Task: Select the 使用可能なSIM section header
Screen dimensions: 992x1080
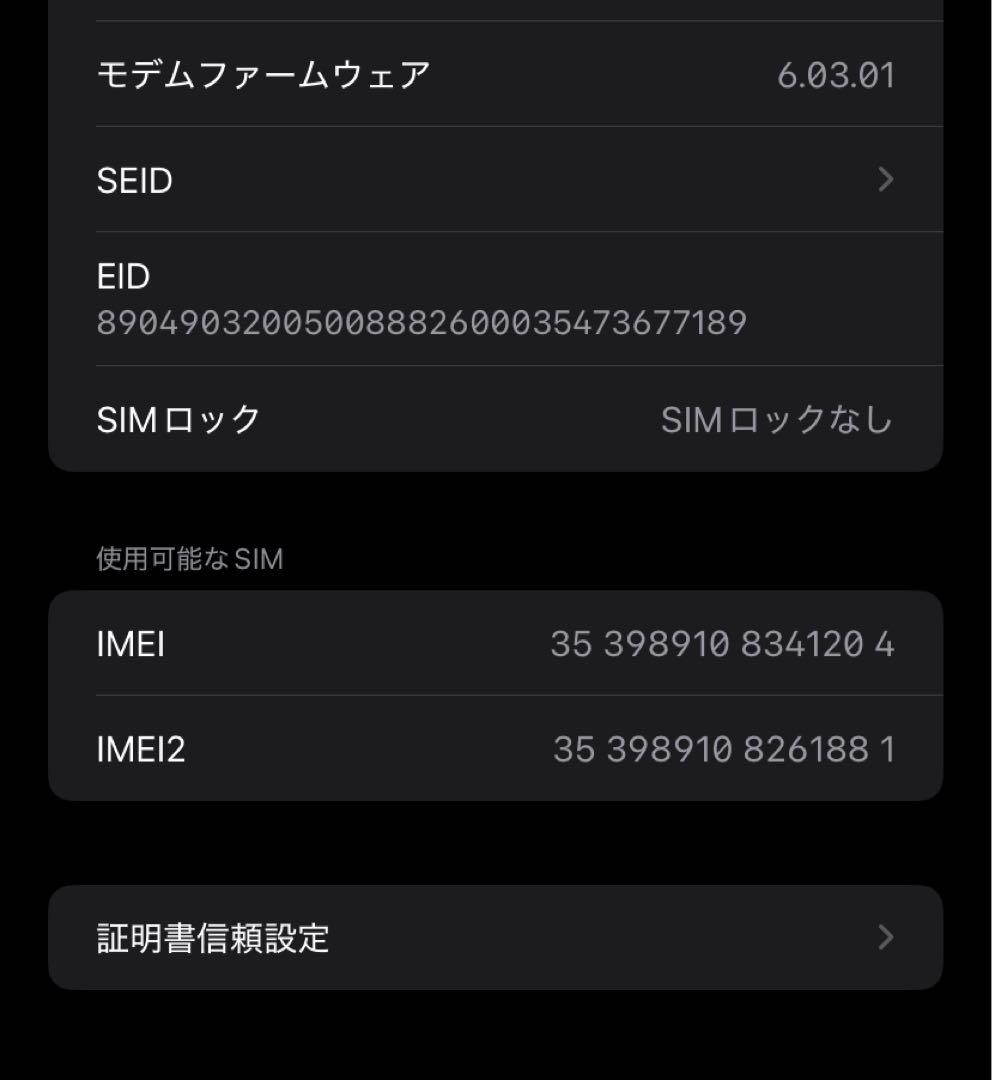Action: point(188,559)
